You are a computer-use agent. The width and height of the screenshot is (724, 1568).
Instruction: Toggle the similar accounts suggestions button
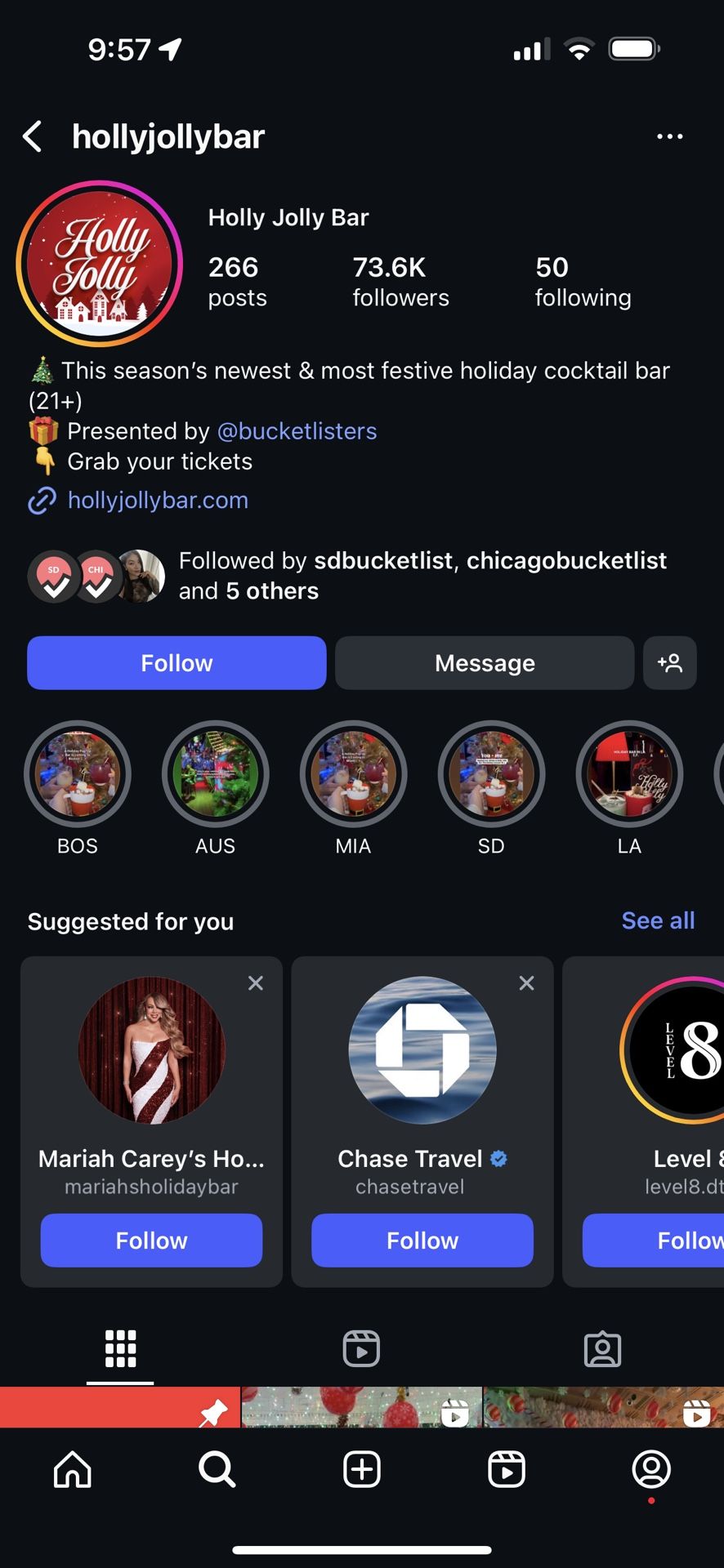click(669, 663)
